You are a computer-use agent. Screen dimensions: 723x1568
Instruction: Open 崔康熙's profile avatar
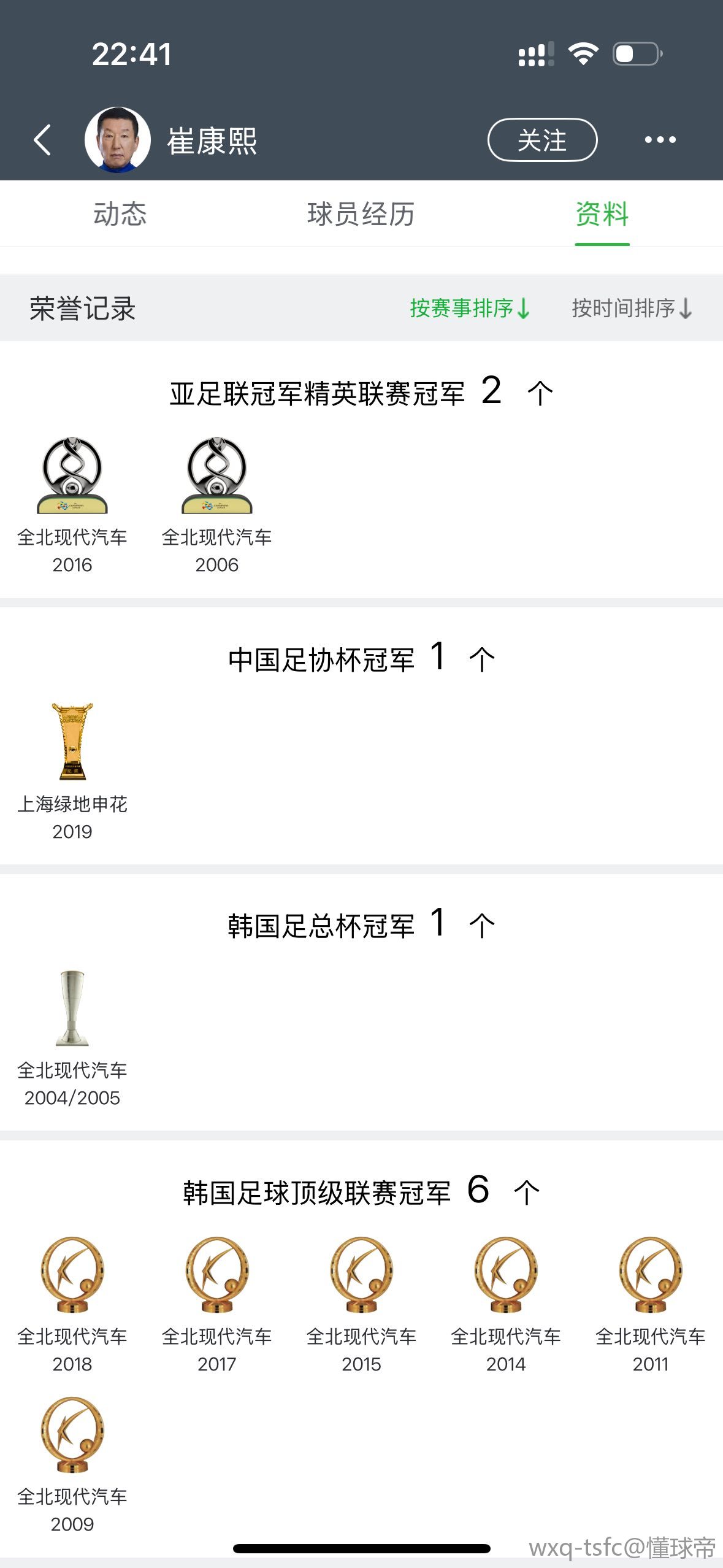point(118,140)
